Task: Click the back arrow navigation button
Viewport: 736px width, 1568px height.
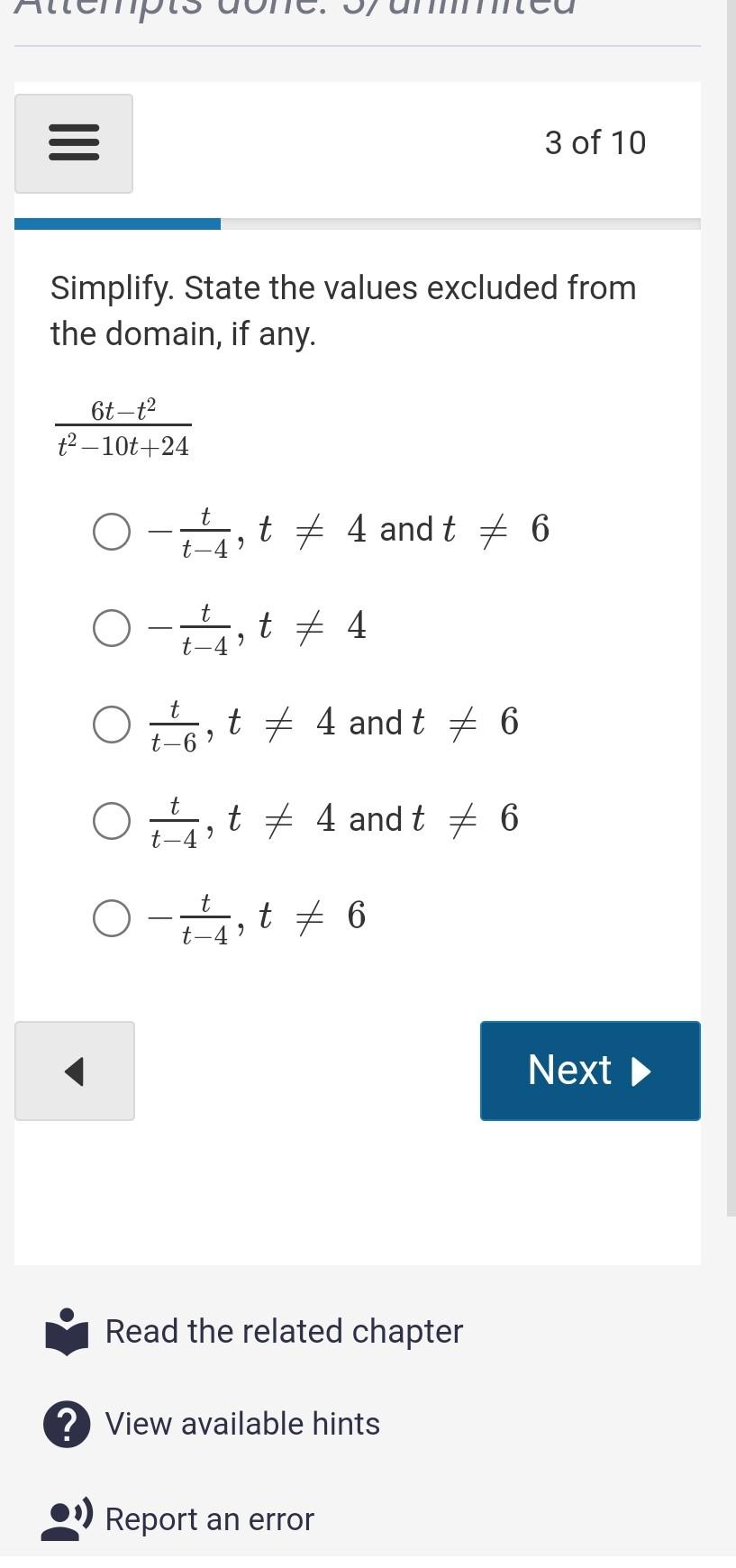Action: 73,1071
